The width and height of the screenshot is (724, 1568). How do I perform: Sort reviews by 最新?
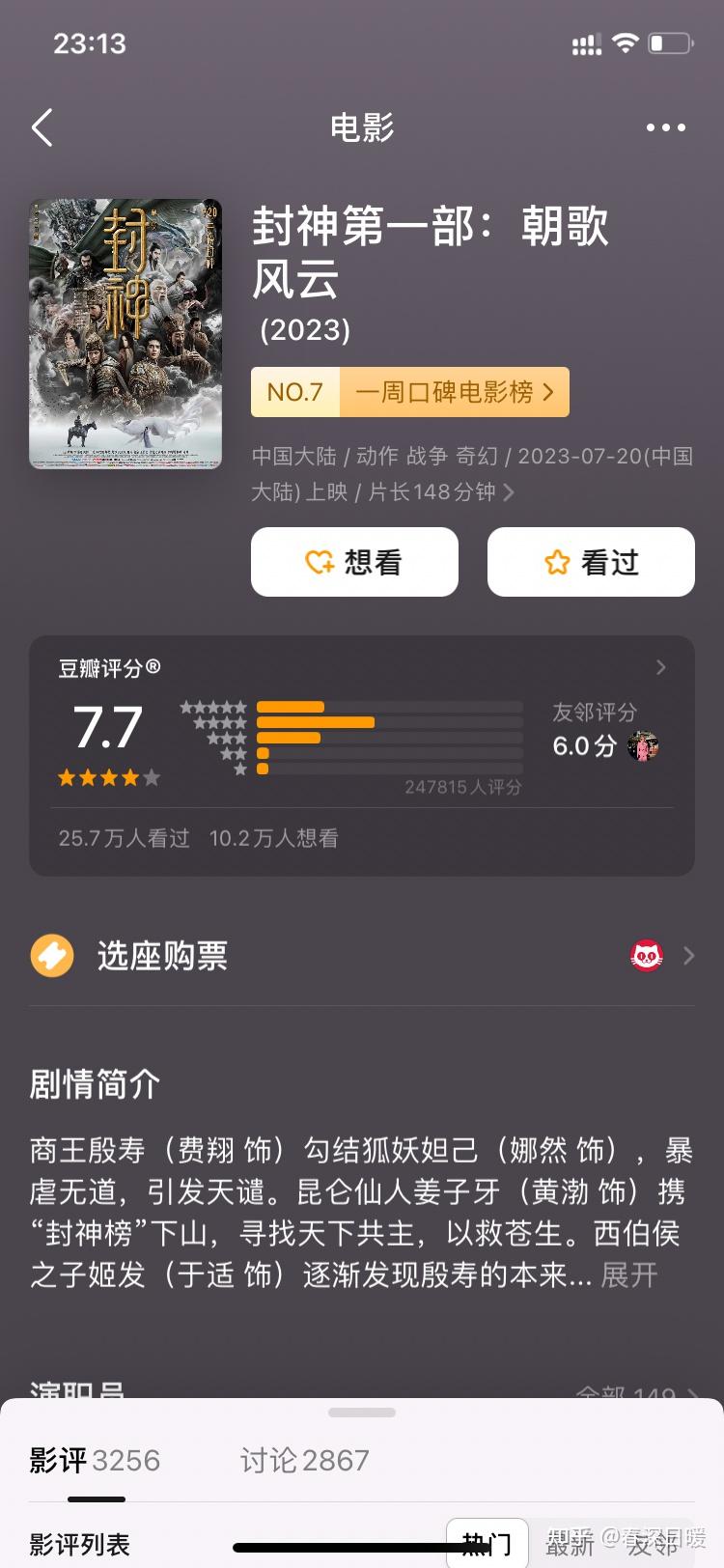click(x=571, y=1544)
